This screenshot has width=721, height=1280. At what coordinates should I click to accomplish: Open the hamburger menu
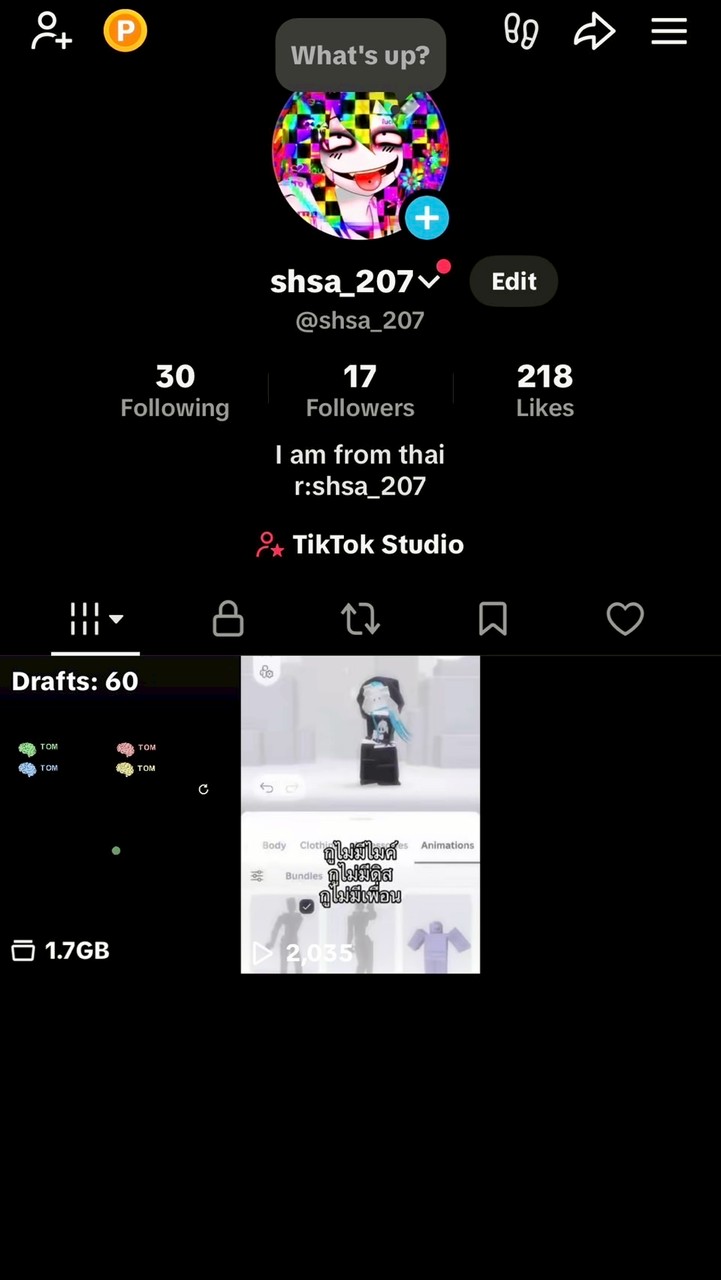(669, 31)
